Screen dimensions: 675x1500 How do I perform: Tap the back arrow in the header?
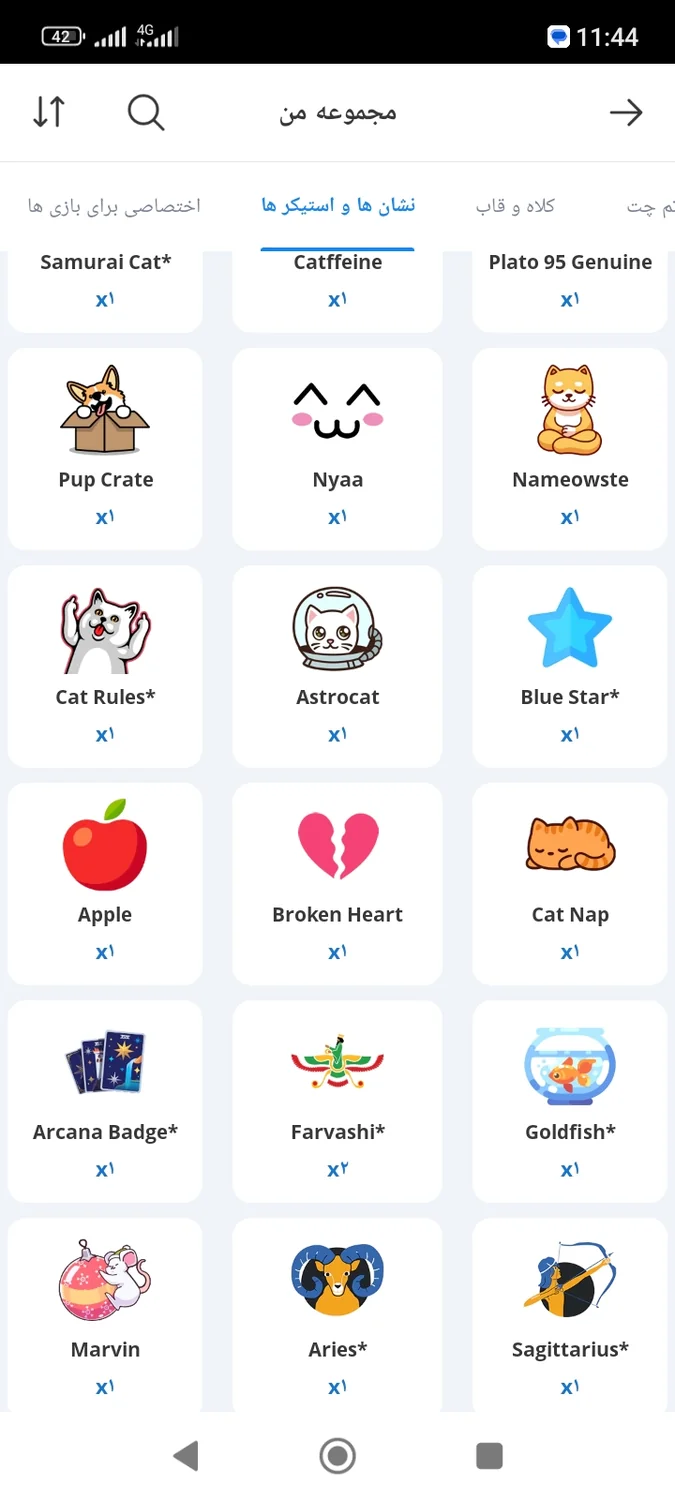point(626,112)
